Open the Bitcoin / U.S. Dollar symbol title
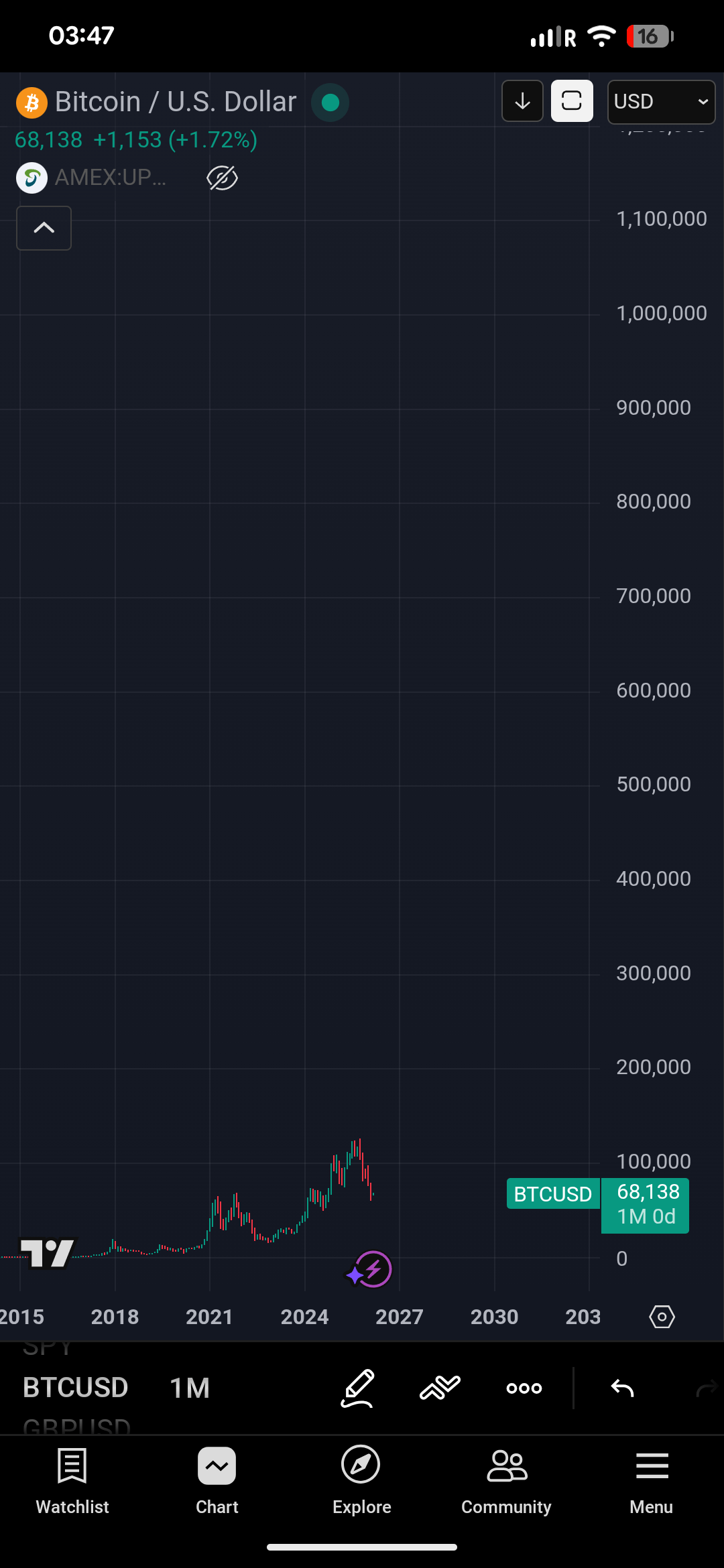This screenshot has width=724, height=1568. coord(175,102)
